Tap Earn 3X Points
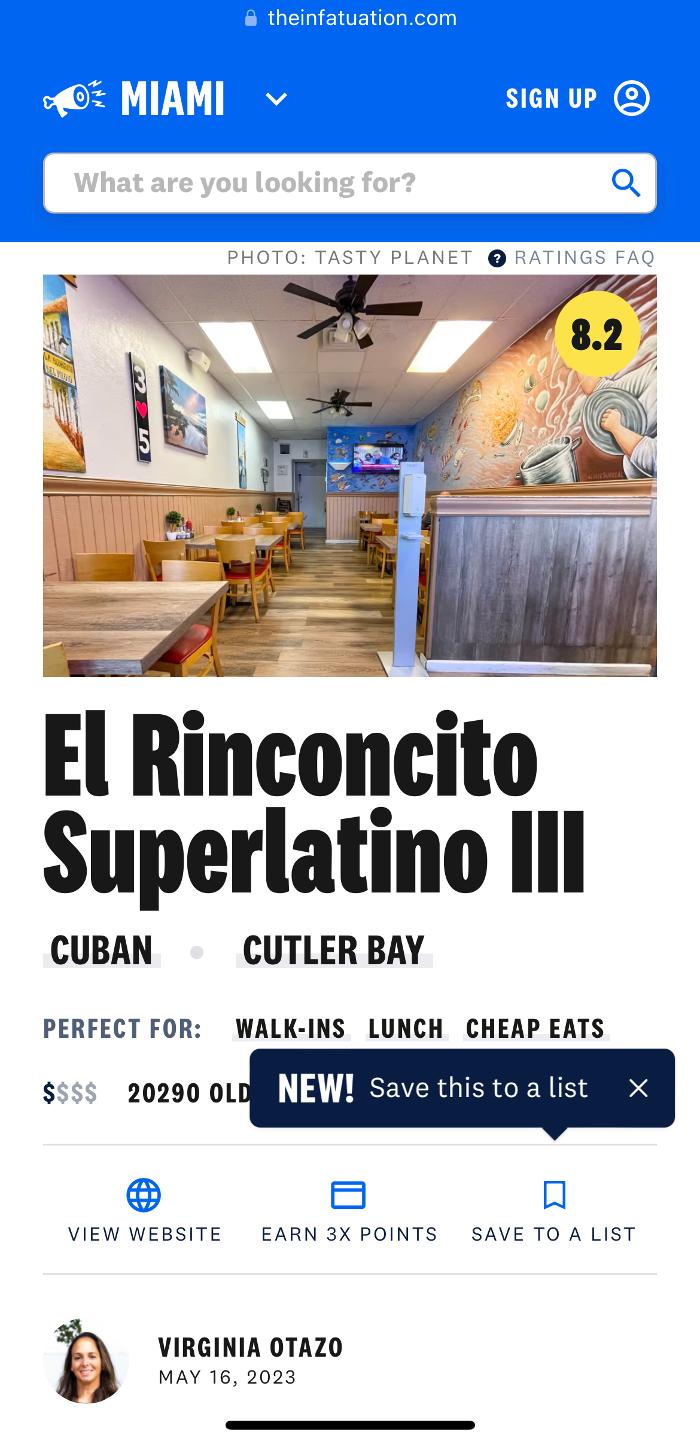 (x=349, y=1210)
